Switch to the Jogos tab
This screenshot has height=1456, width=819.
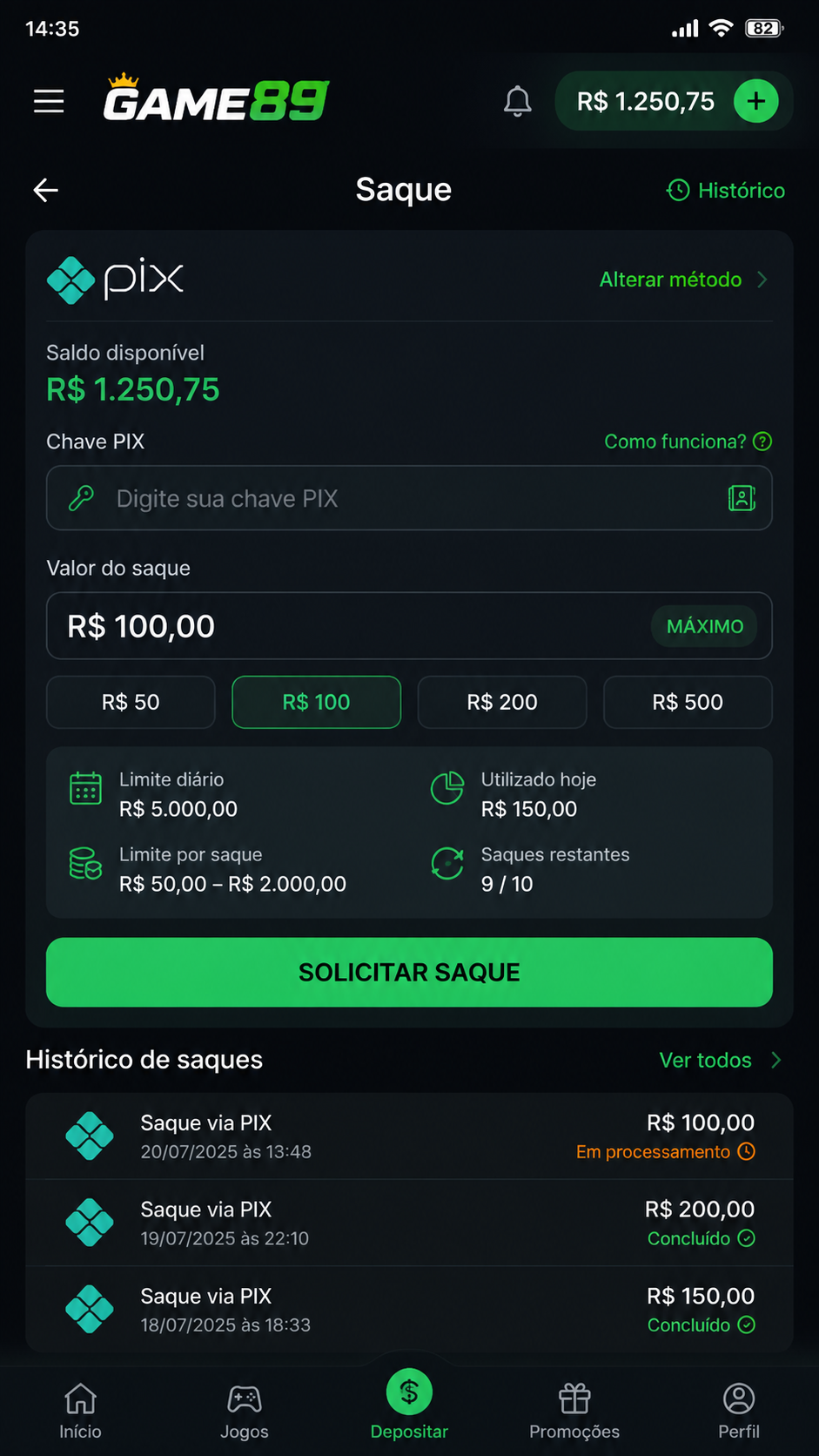245,1412
